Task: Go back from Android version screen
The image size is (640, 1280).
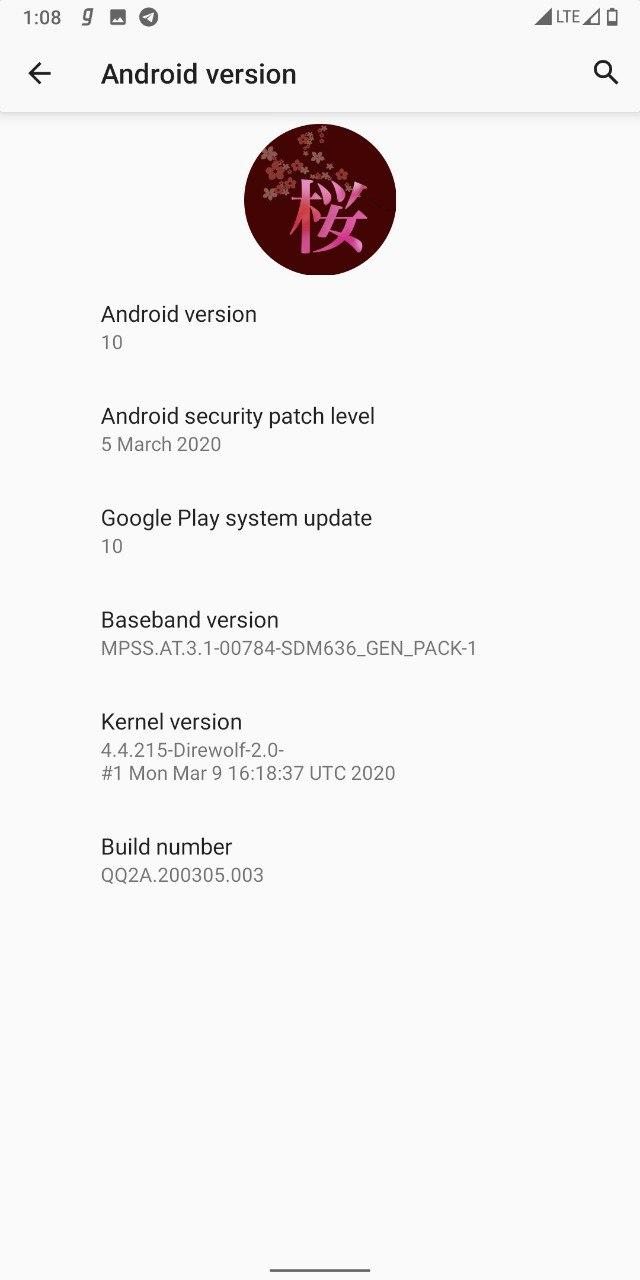Action: point(39,73)
